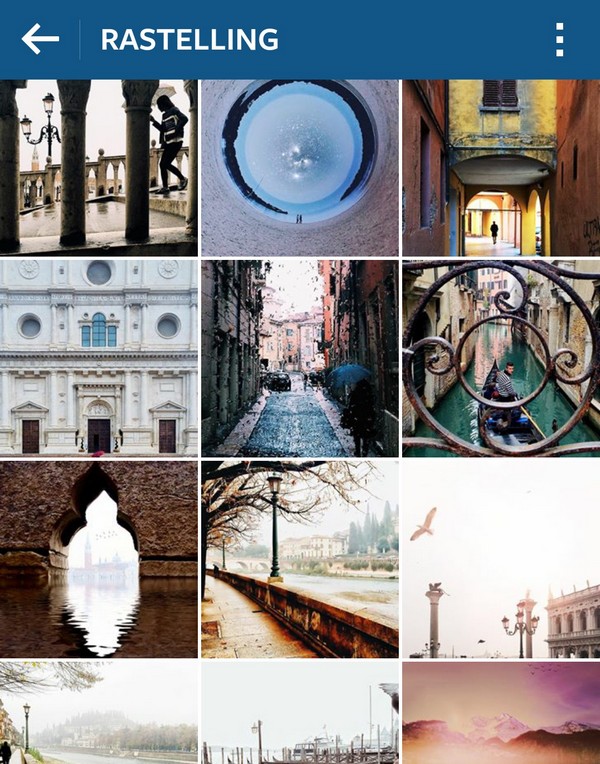View the circular fisheye sky photo

click(299, 167)
